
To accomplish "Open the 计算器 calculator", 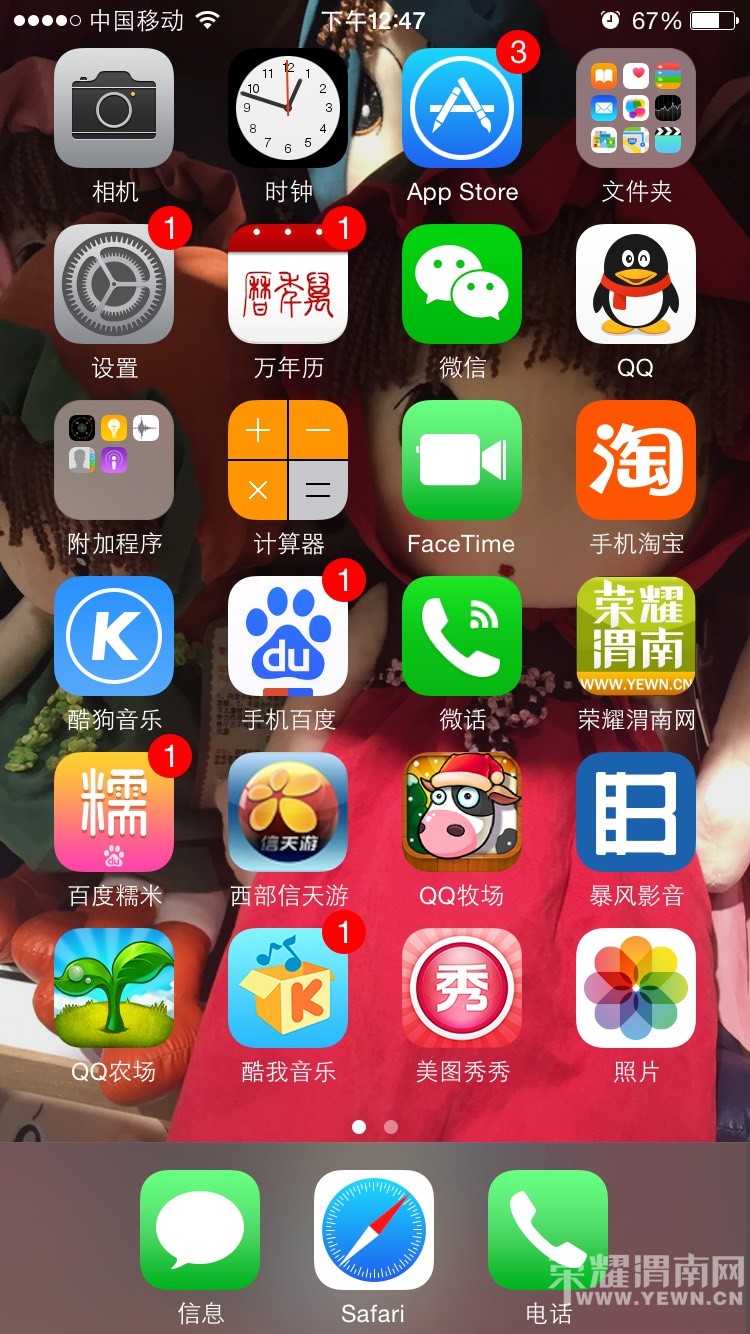I will (x=288, y=460).
